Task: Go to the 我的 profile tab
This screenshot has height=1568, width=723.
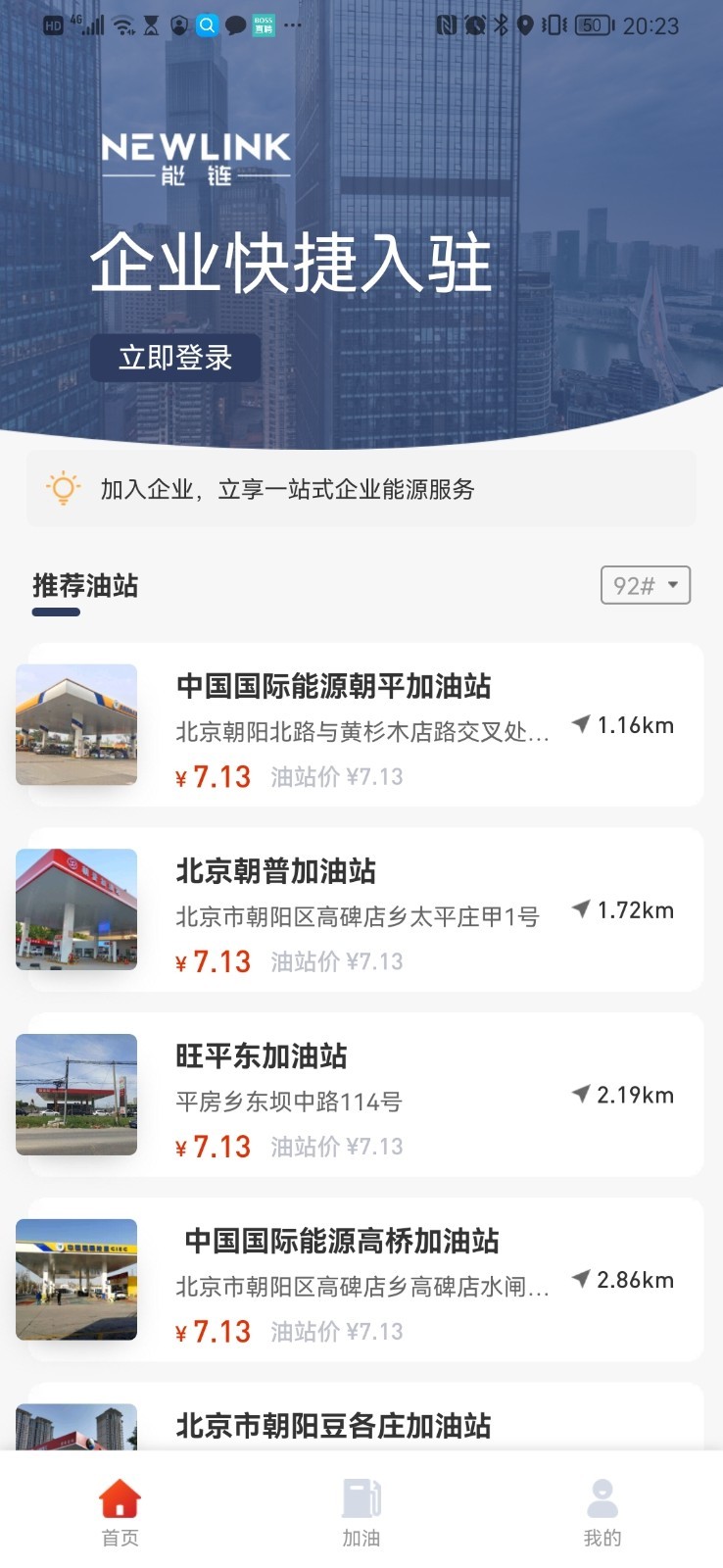Action: [x=602, y=1512]
